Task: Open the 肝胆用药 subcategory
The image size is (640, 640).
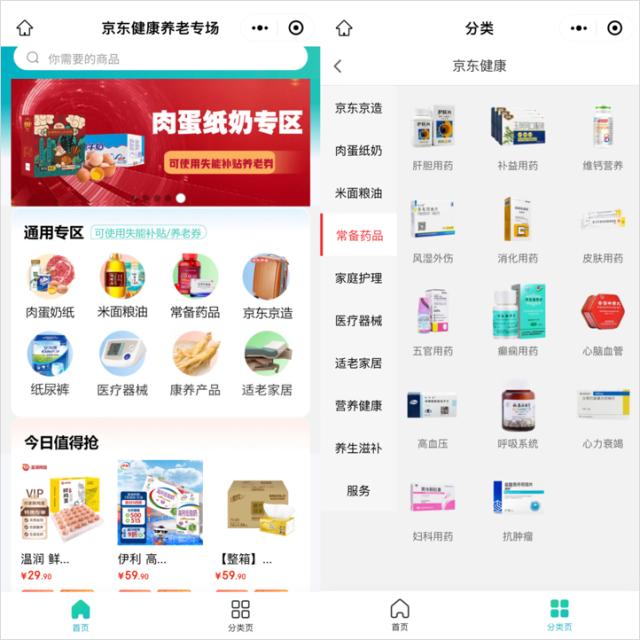Action: [x=432, y=138]
